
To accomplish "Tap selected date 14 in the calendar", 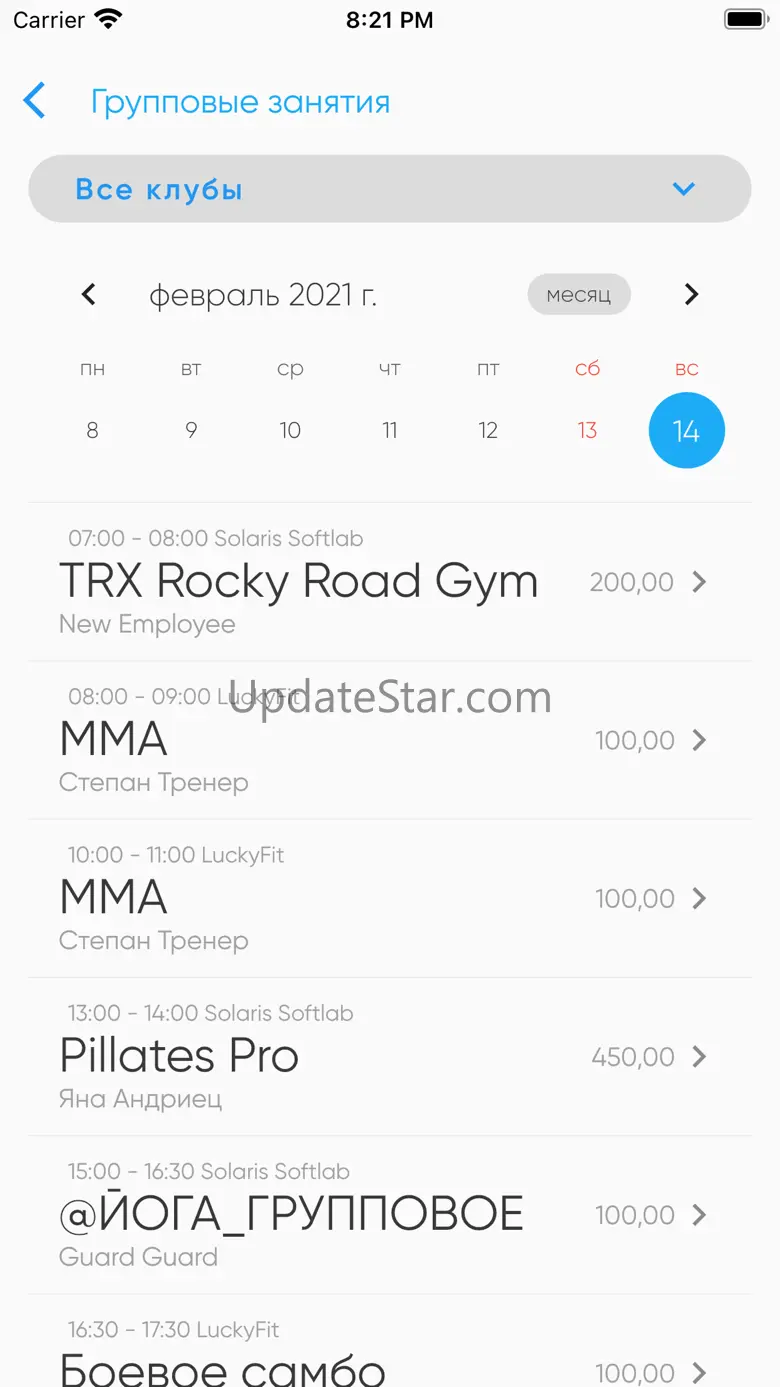I will tap(686, 430).
